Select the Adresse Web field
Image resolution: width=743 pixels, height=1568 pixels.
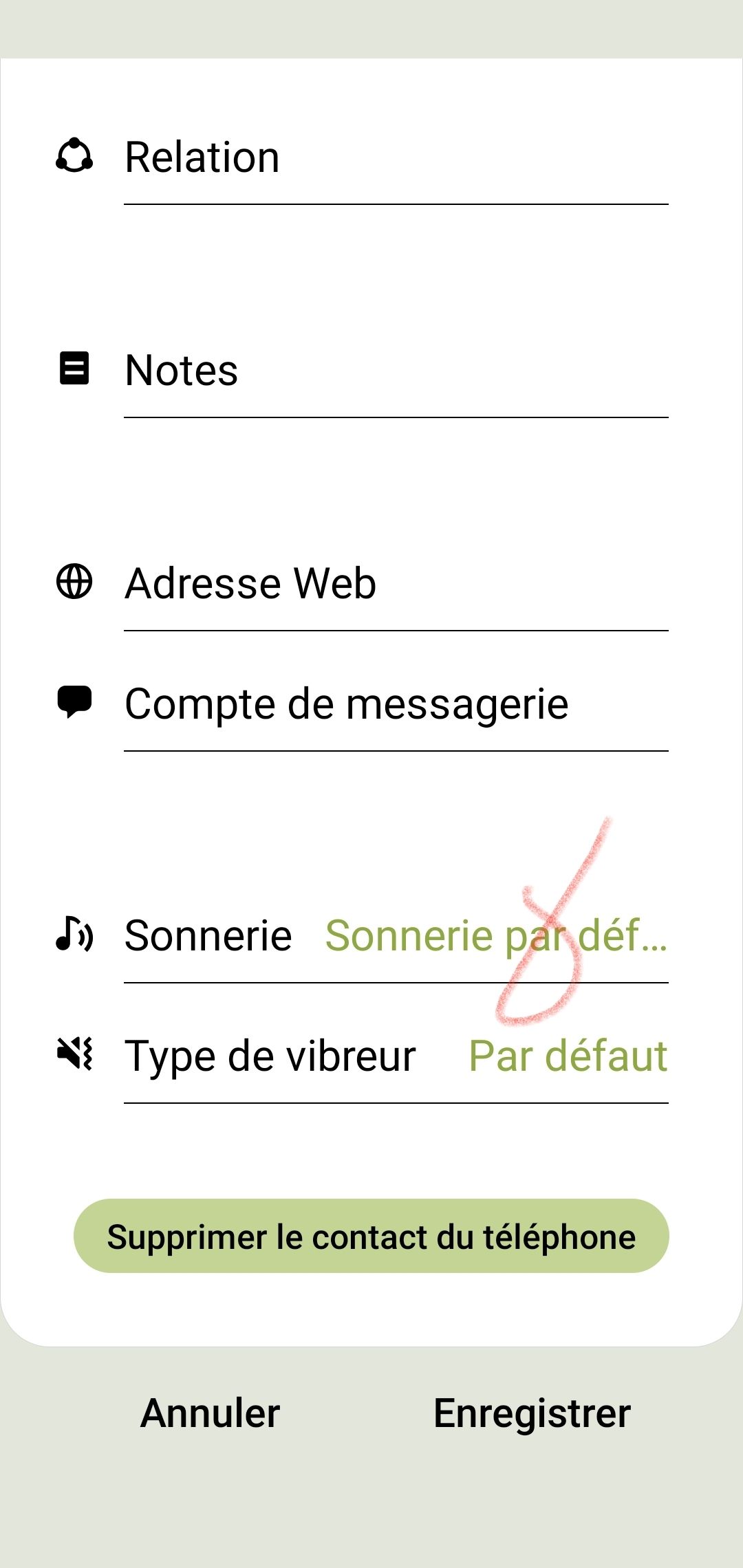click(x=396, y=585)
